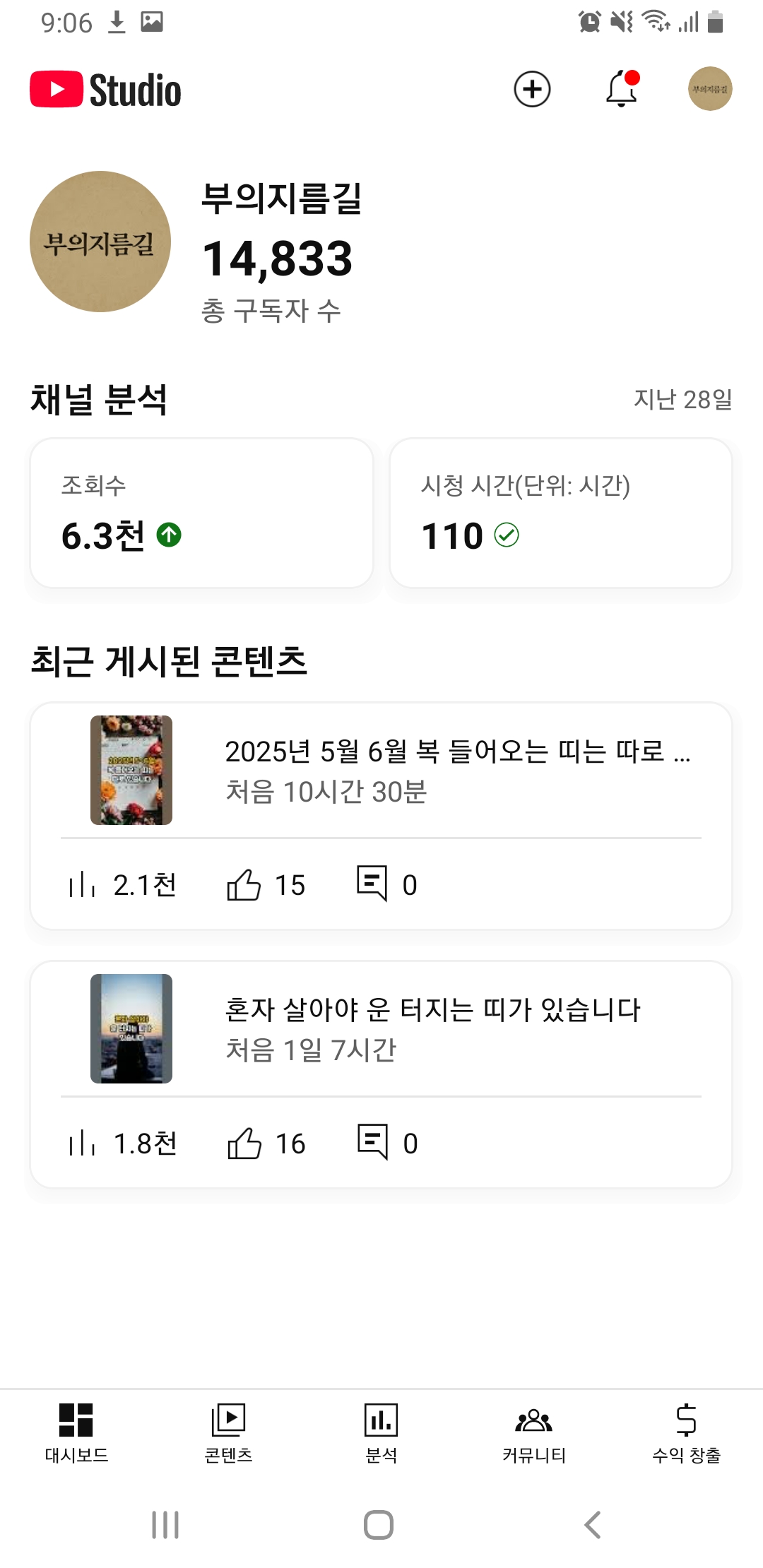Open the notifications bell
The height and width of the screenshot is (1568, 763).
click(x=622, y=90)
